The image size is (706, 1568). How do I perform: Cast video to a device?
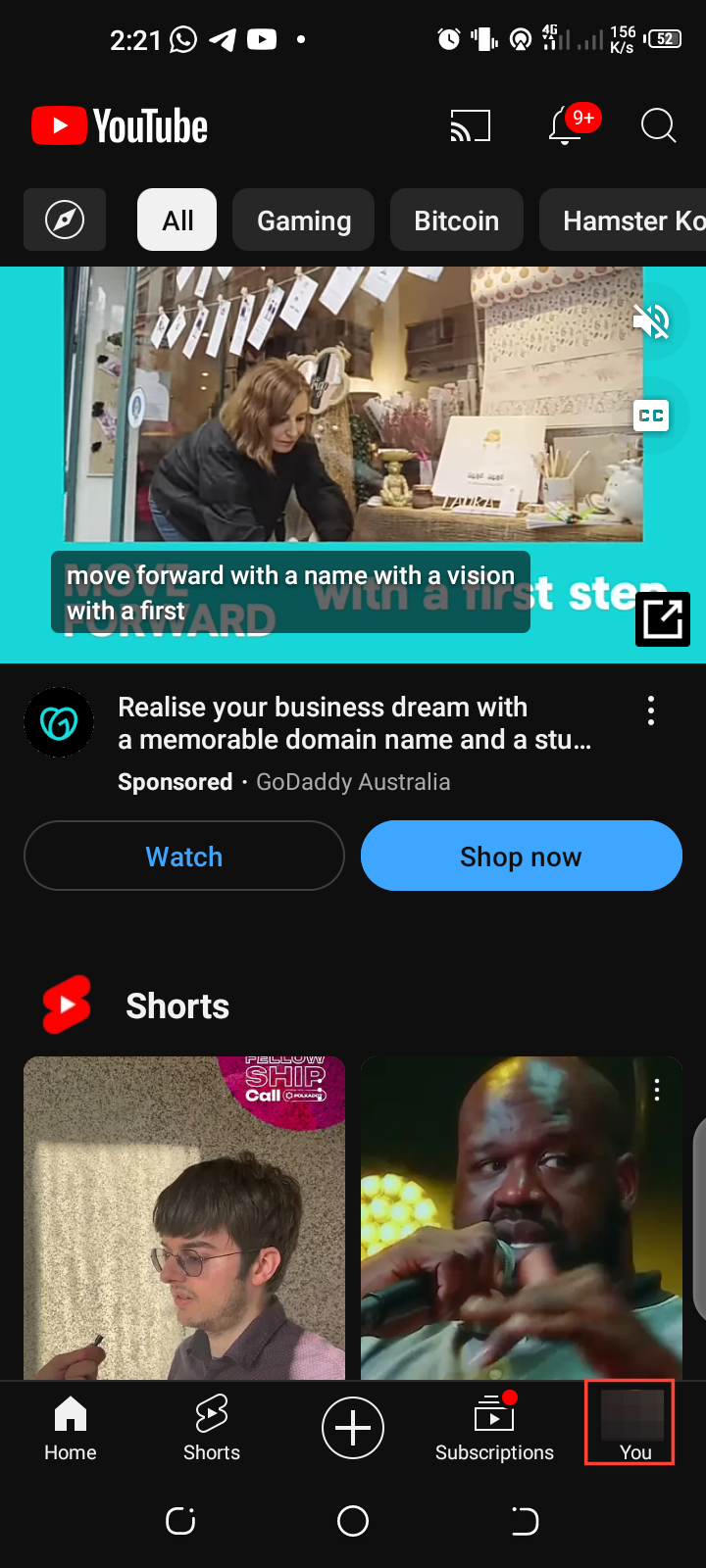pyautogui.click(x=470, y=126)
